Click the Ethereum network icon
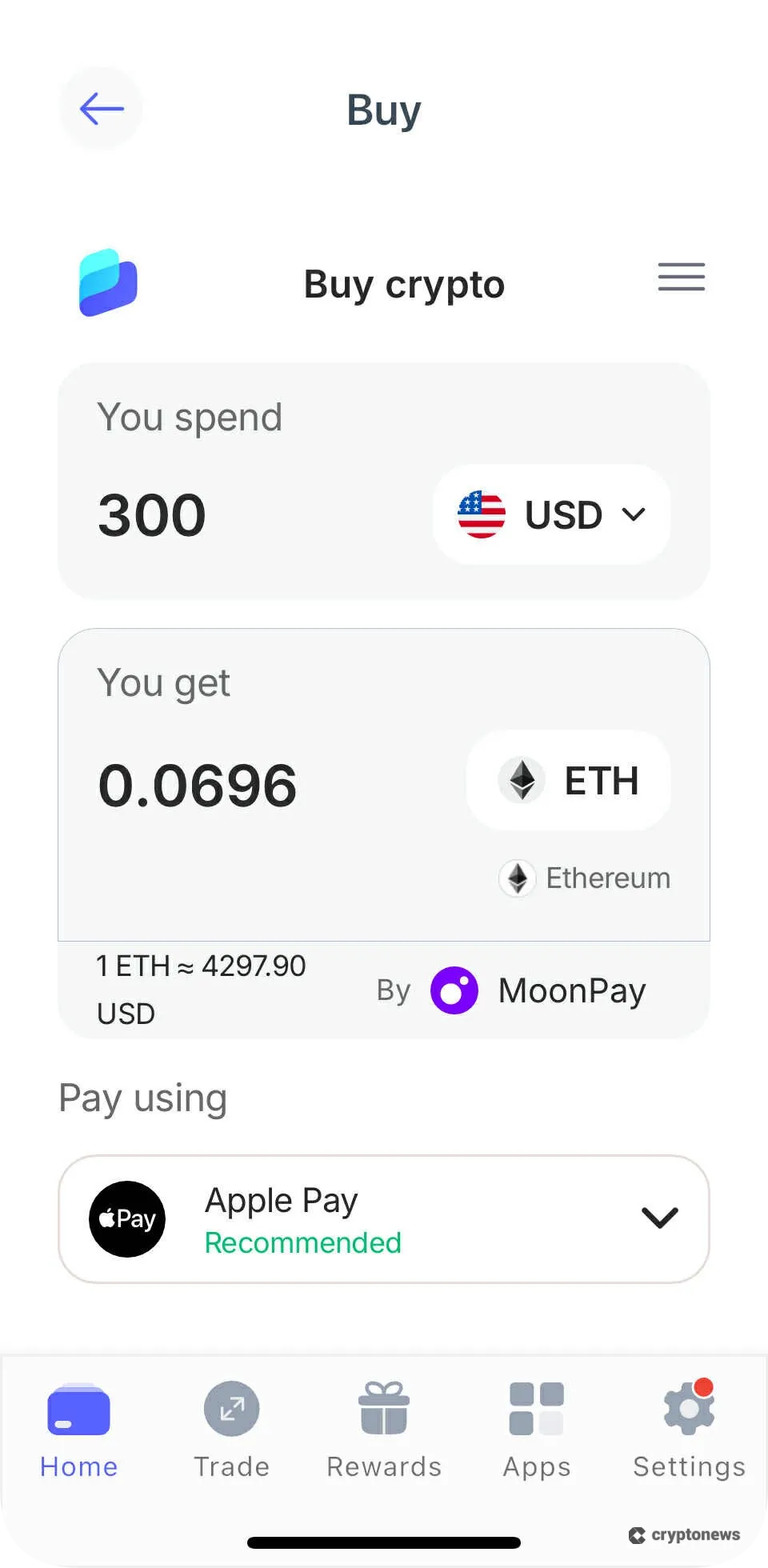 pyautogui.click(x=518, y=878)
